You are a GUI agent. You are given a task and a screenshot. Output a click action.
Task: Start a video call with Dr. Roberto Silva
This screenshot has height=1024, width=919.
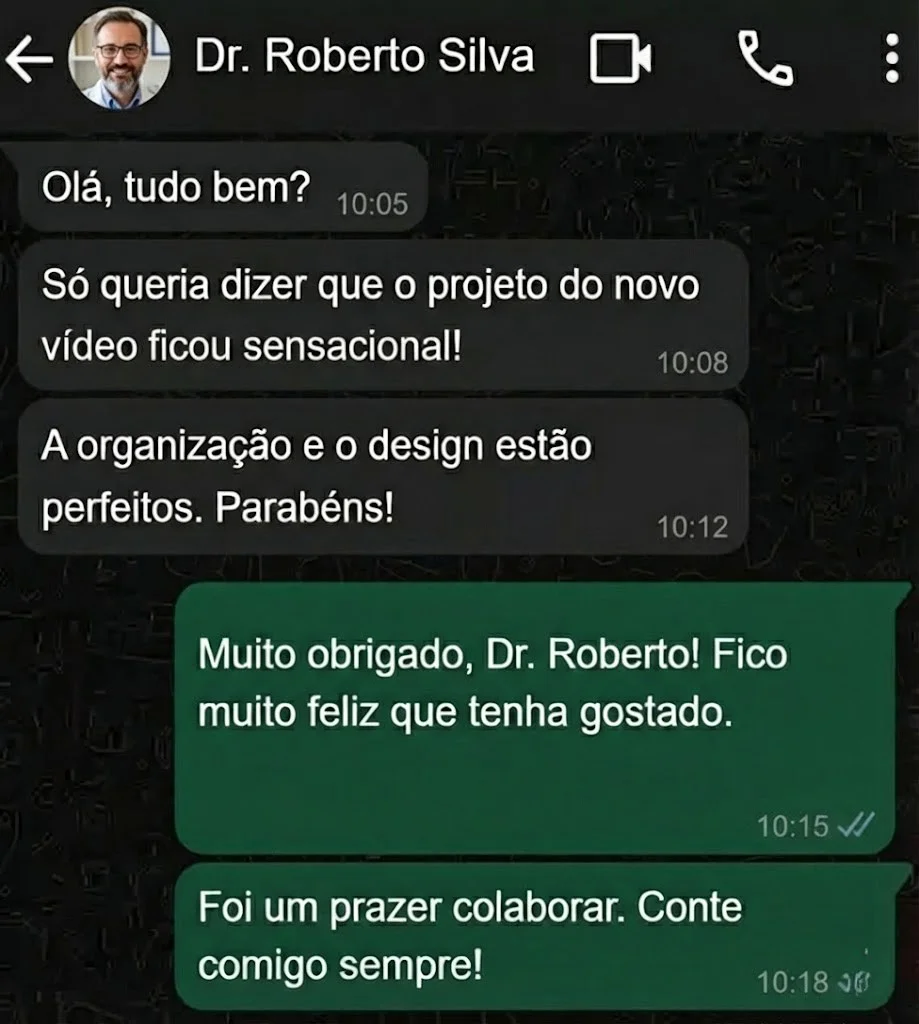pyautogui.click(x=620, y=58)
